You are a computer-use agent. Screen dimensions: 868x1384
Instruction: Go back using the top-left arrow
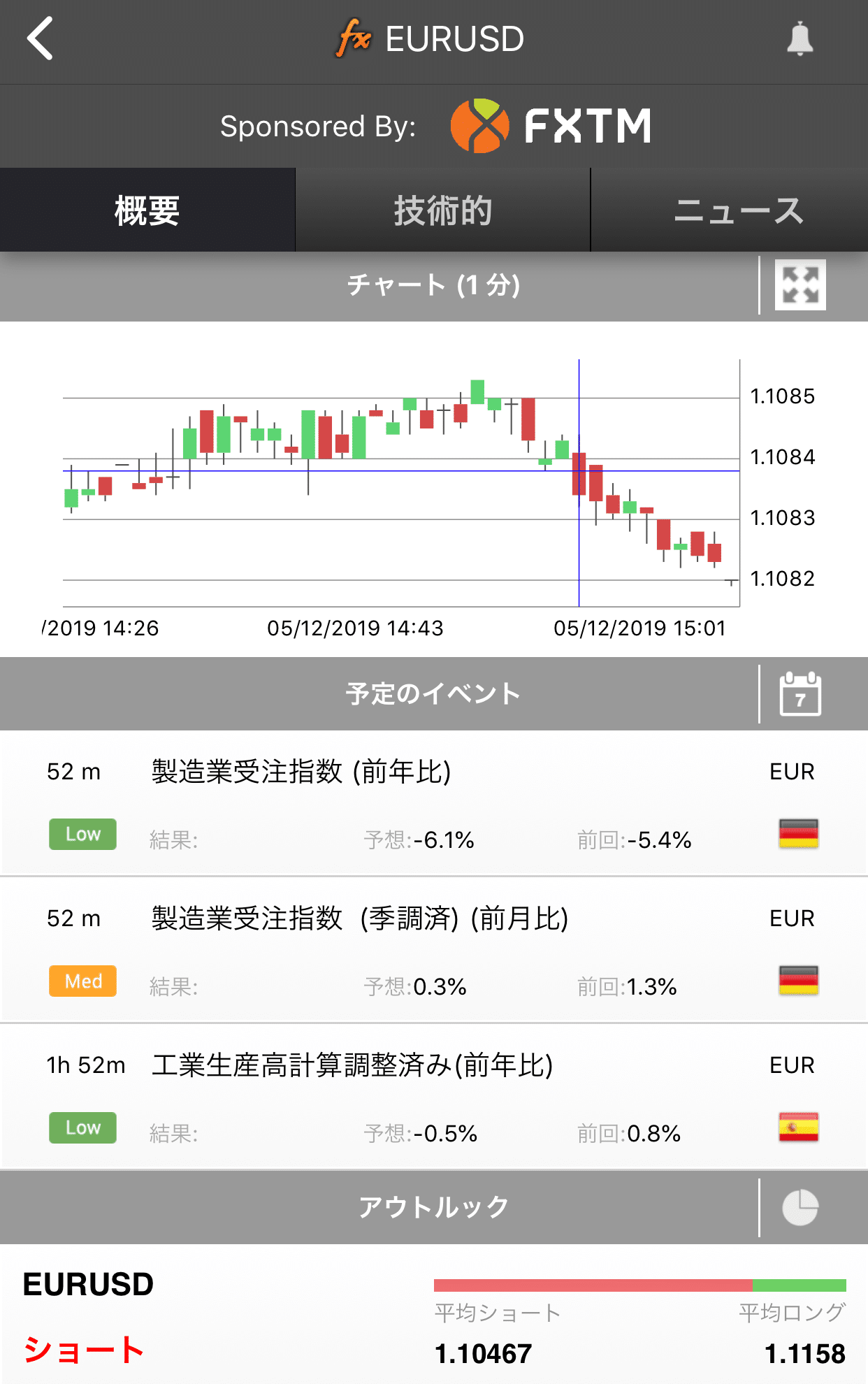coord(41,39)
